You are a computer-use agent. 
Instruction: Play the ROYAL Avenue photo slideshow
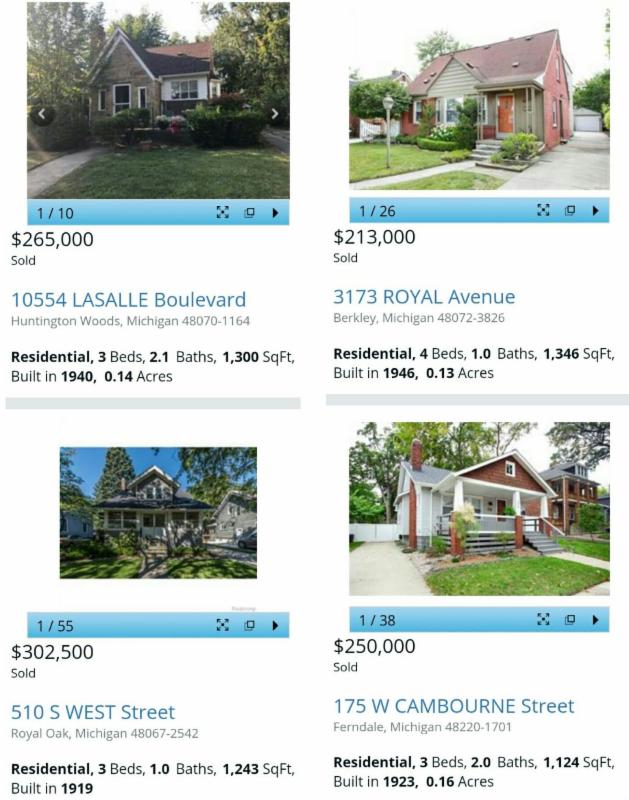(596, 210)
